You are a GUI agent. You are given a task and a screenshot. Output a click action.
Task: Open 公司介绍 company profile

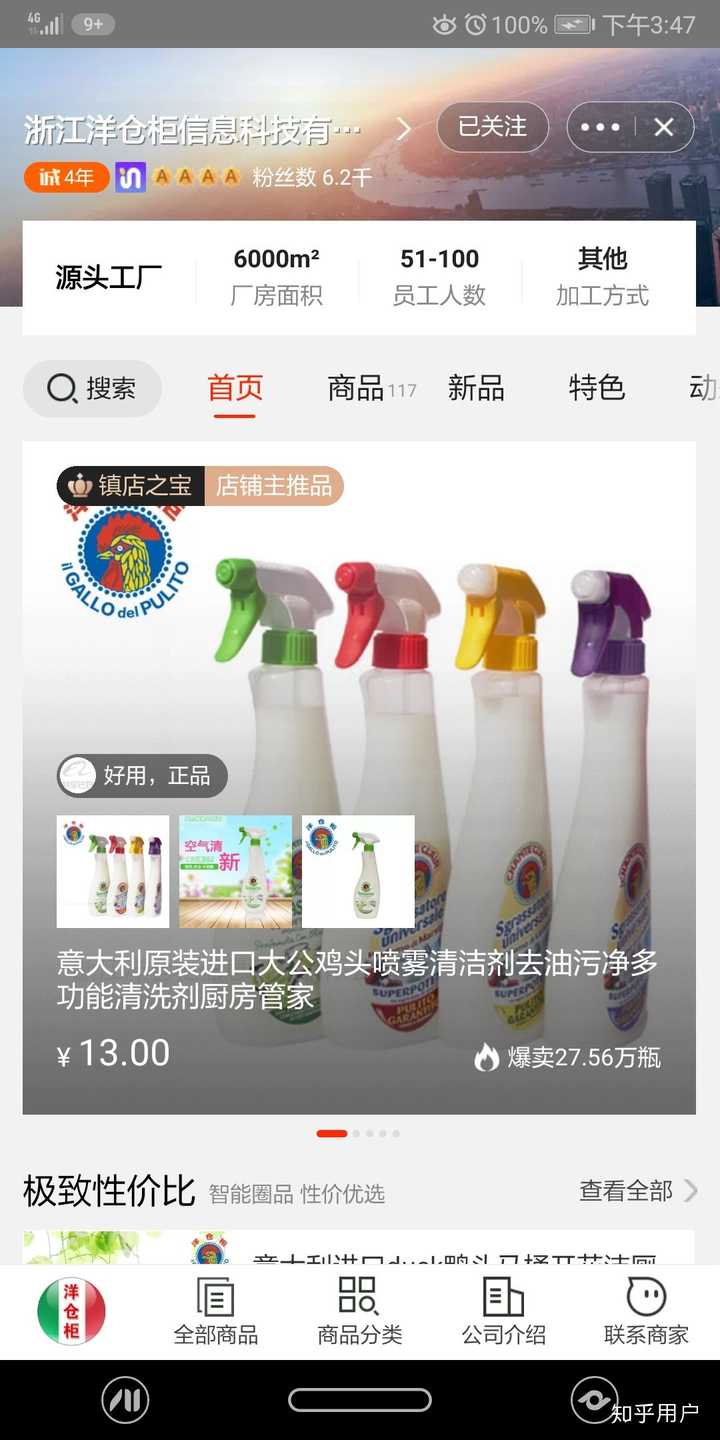[503, 1312]
